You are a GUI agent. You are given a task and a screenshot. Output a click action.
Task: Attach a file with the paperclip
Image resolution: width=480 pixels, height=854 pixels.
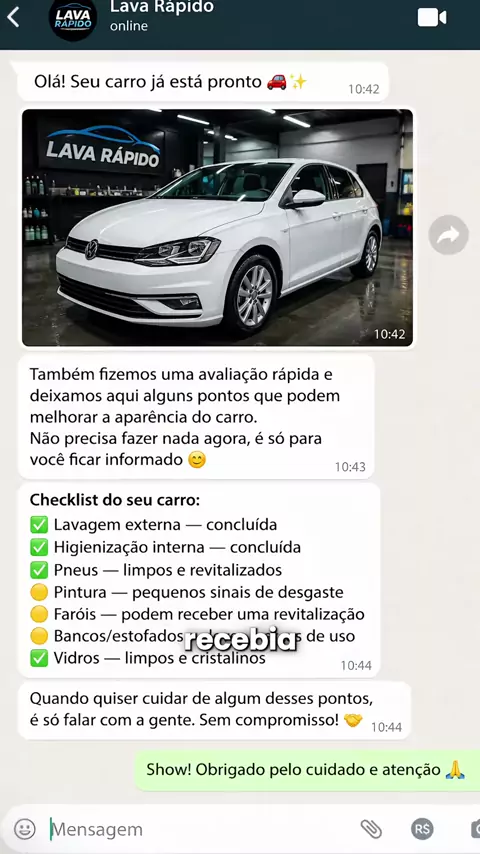(371, 829)
